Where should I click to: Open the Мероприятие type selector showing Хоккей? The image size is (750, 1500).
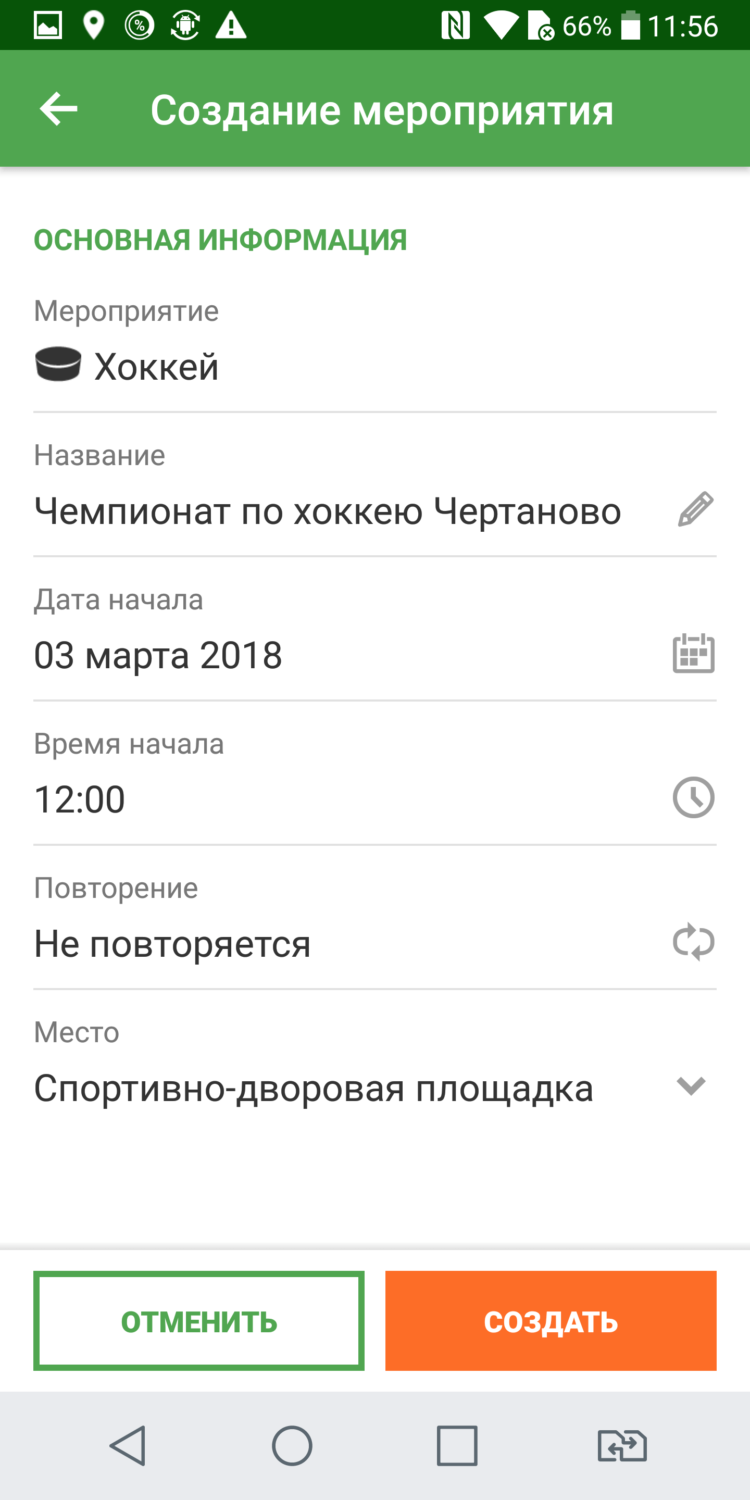click(x=155, y=365)
